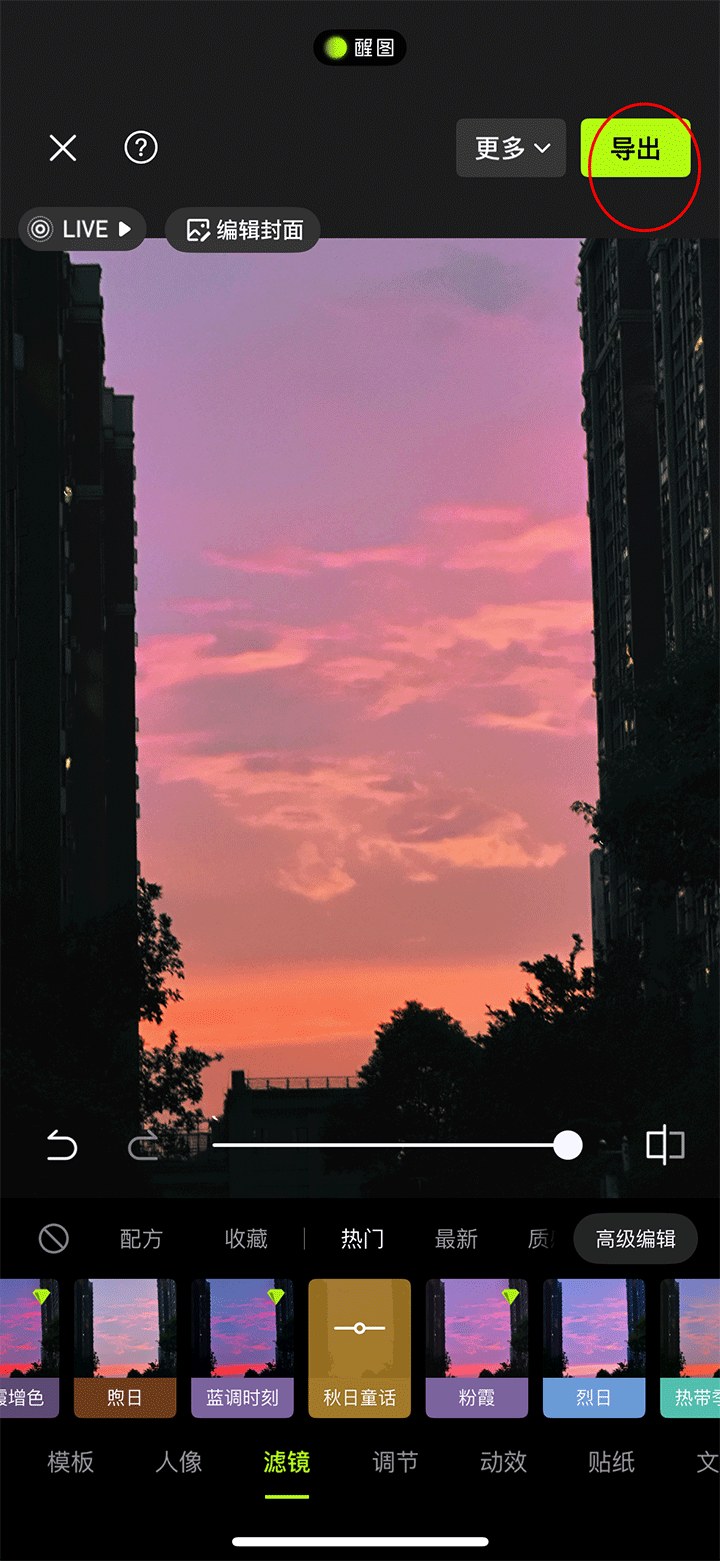Expand the 更多 dropdown
This screenshot has height=1561, width=720.
tap(511, 148)
